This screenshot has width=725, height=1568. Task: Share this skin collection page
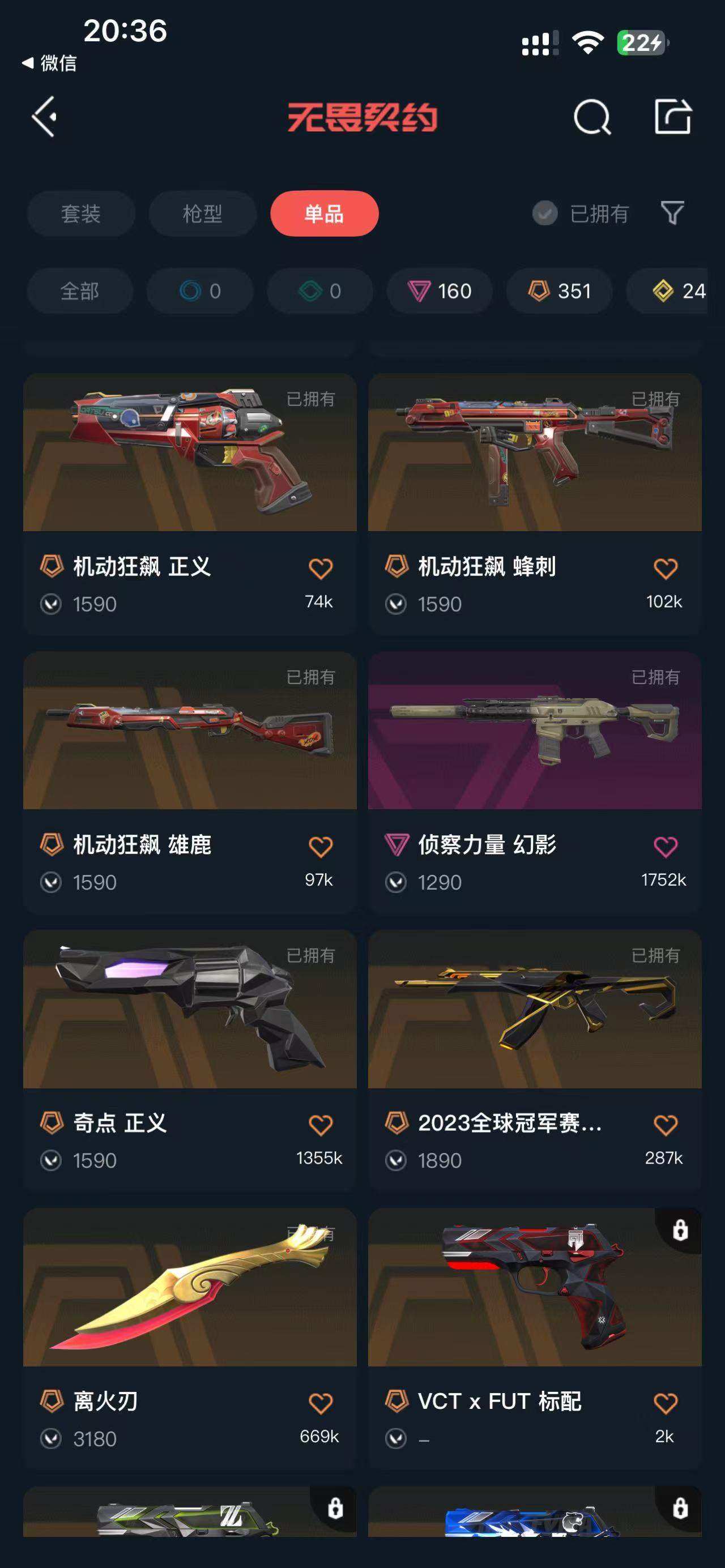(672, 116)
